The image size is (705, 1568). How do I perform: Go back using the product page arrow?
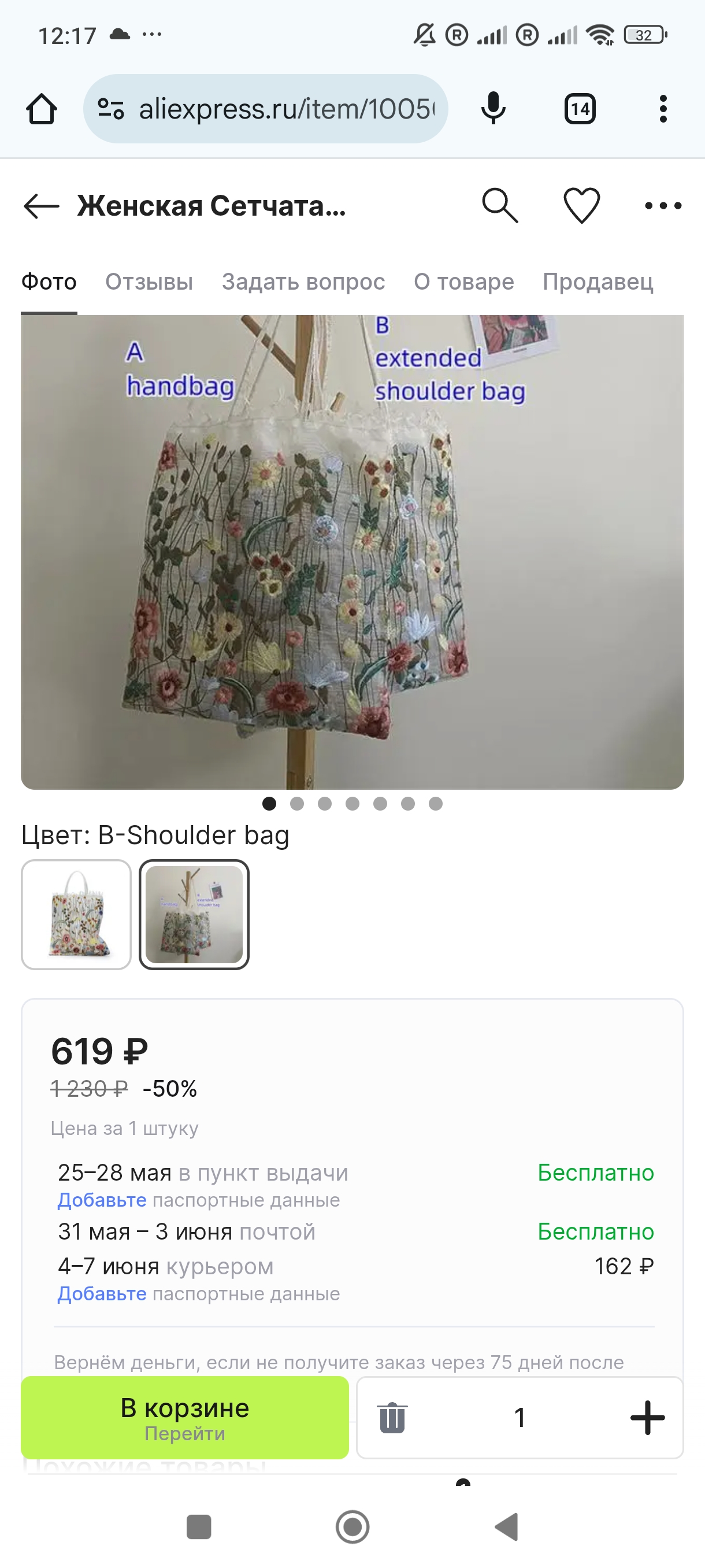coord(42,206)
